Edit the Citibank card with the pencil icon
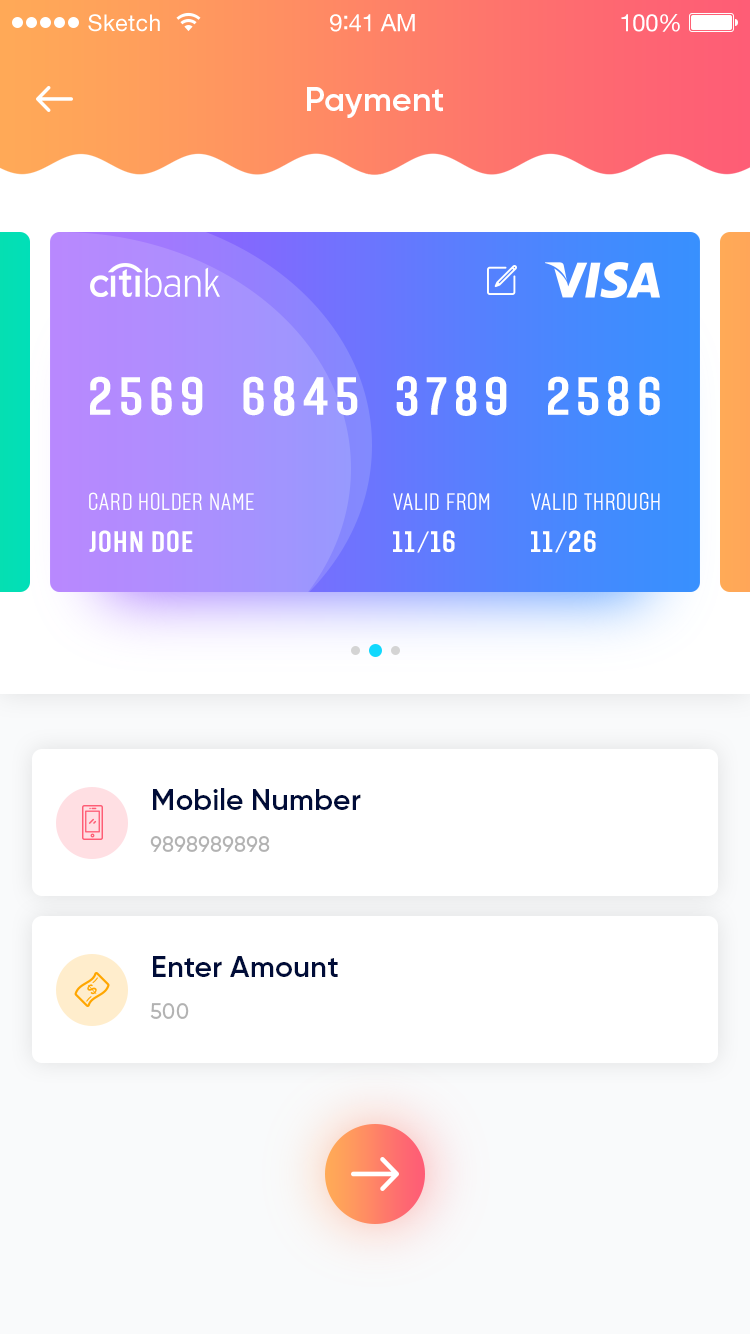 pyautogui.click(x=501, y=281)
